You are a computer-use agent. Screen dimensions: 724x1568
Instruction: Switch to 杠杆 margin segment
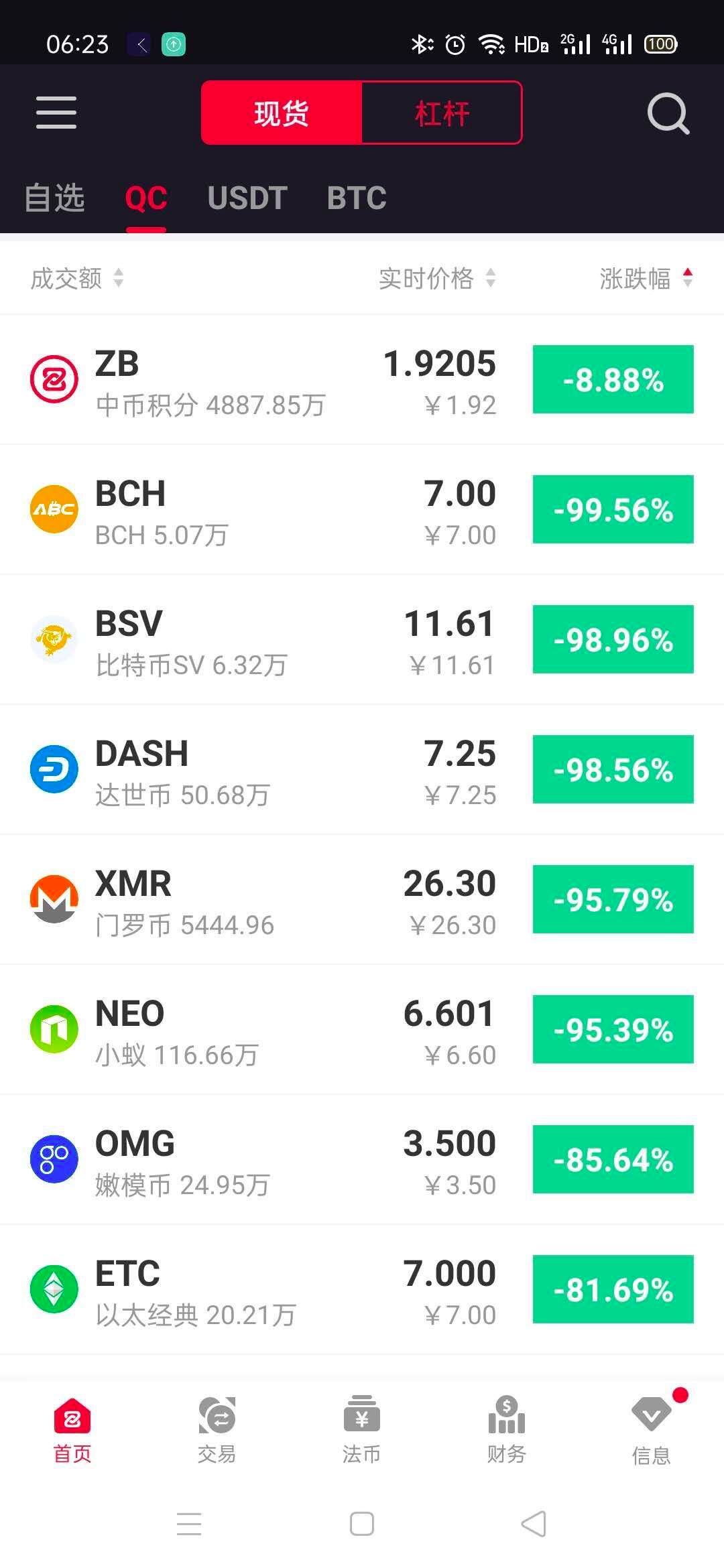[442, 113]
